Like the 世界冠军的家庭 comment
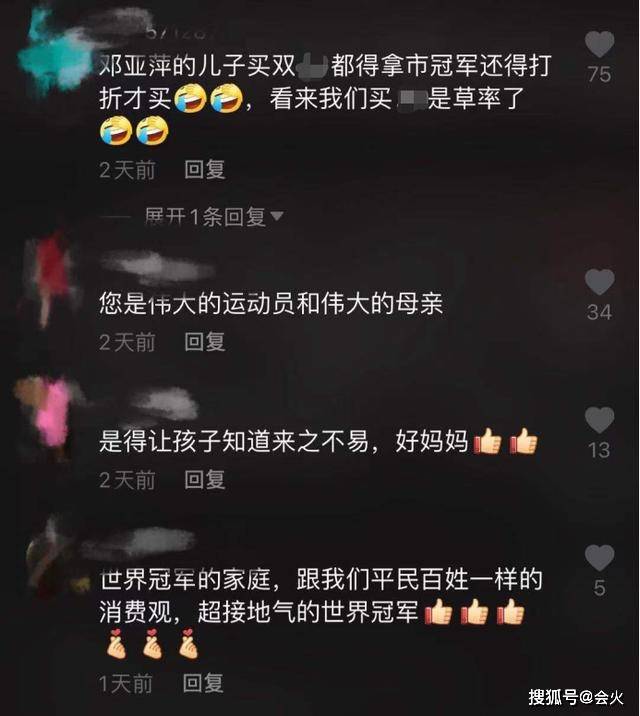 599,558
